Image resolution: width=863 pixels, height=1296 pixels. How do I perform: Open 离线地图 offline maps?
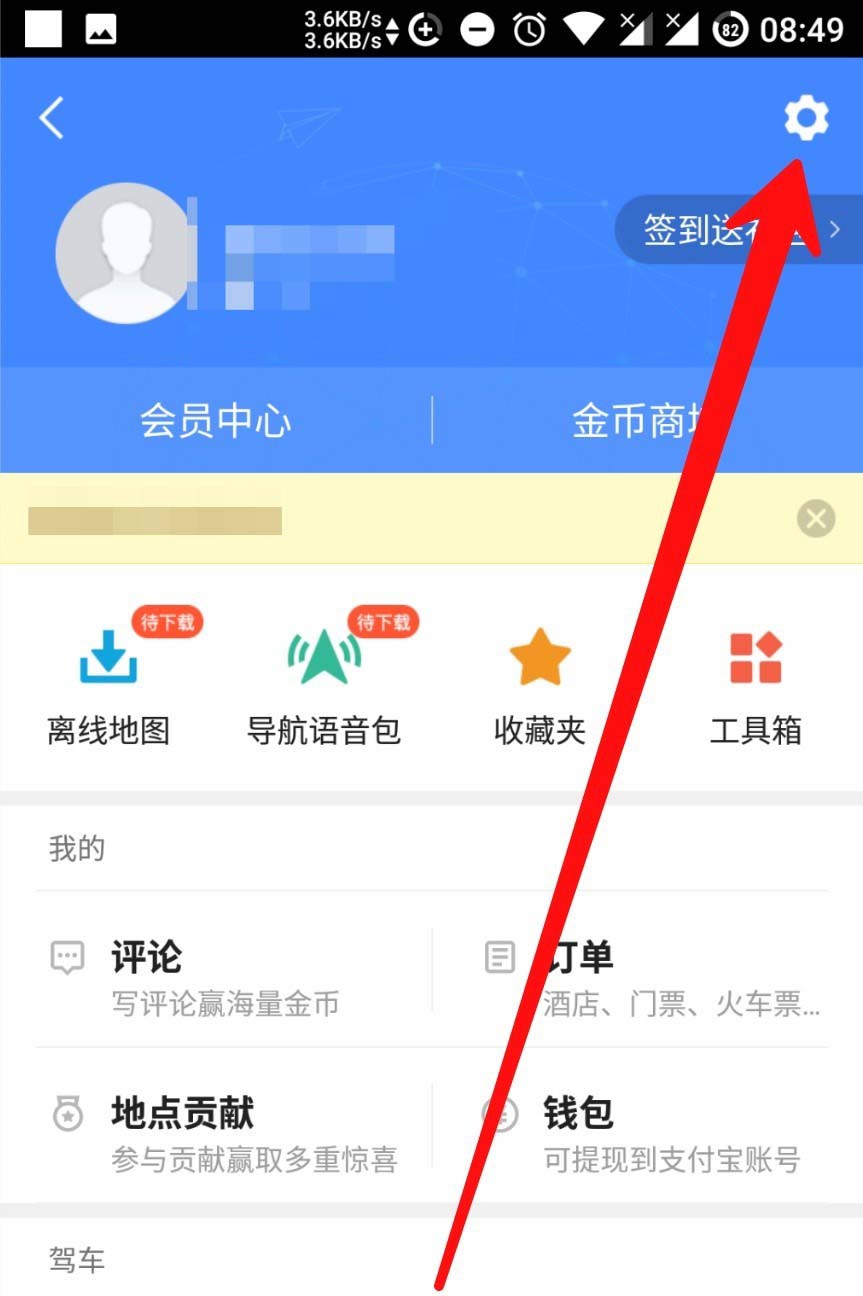click(x=108, y=685)
